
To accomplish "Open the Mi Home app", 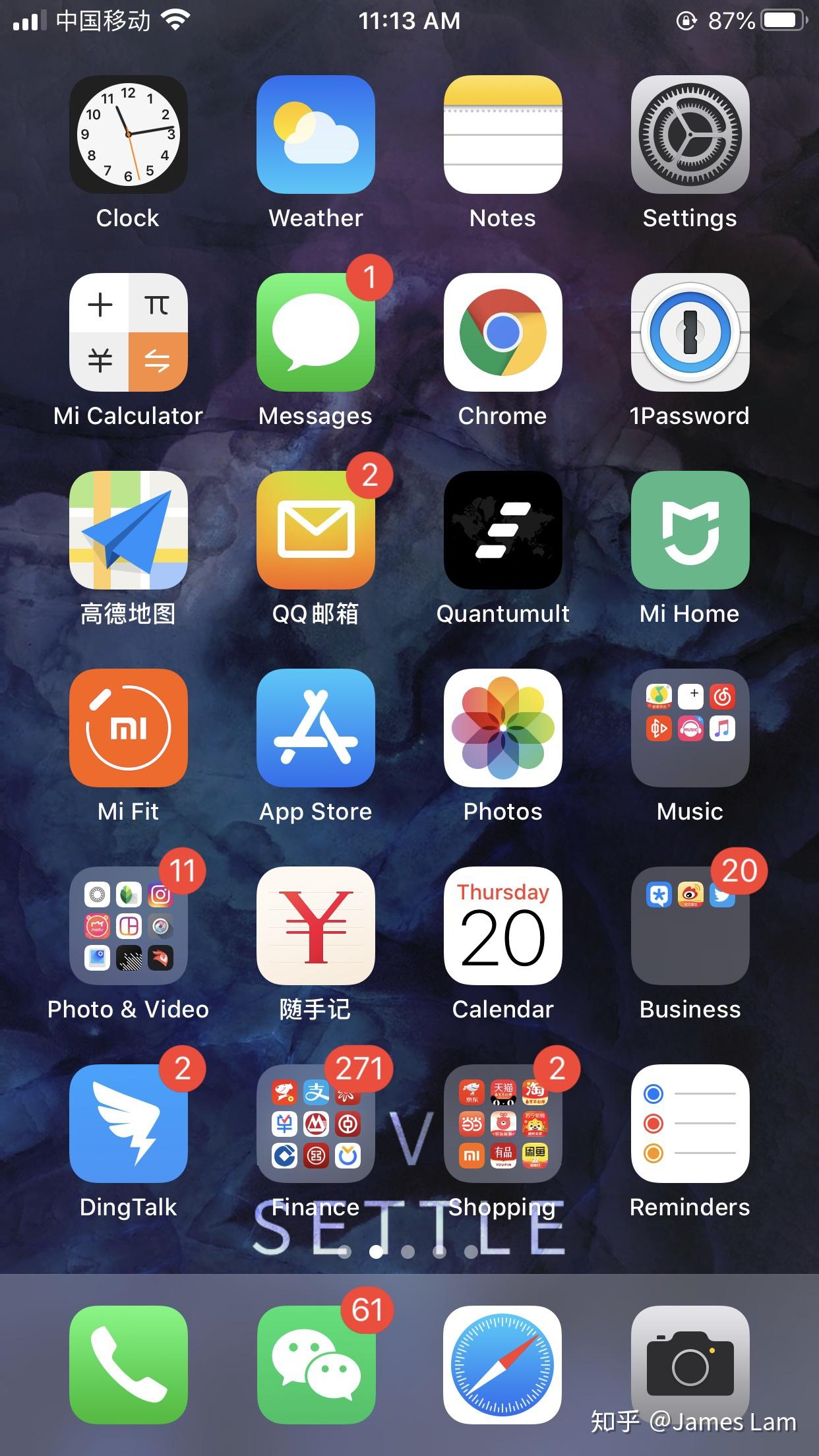I will [690, 530].
